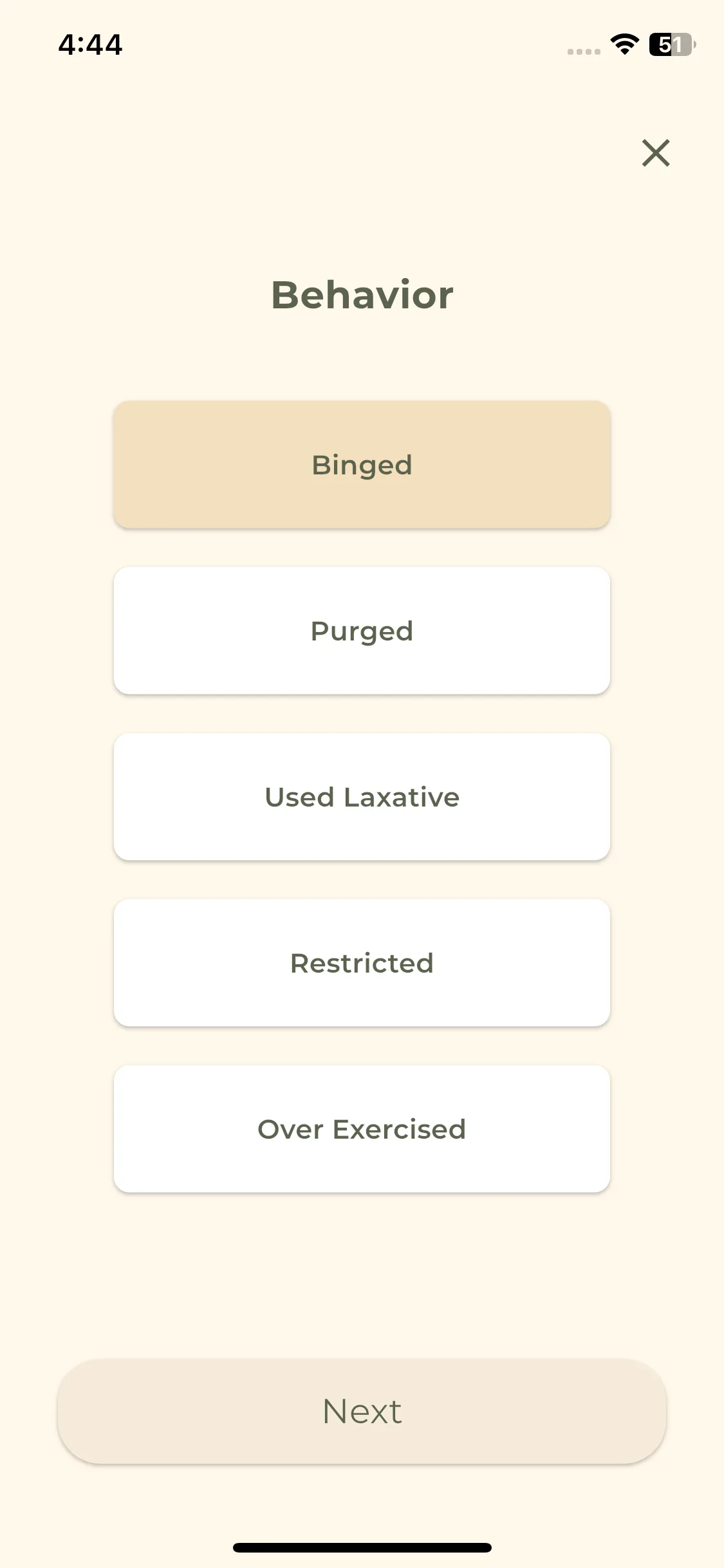
Task: Select the Binged behavior option
Action: coord(362,465)
